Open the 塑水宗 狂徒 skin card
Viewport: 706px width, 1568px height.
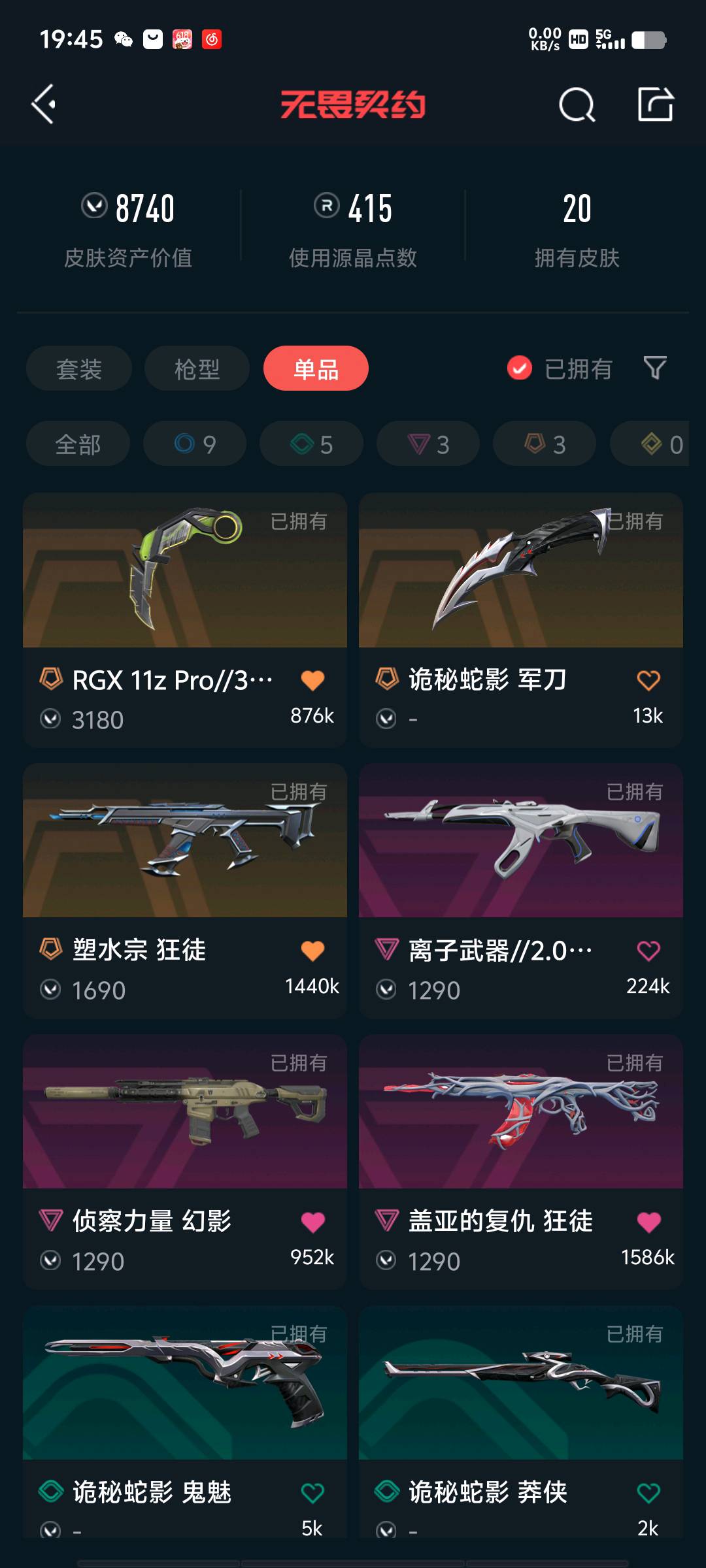[x=185, y=891]
